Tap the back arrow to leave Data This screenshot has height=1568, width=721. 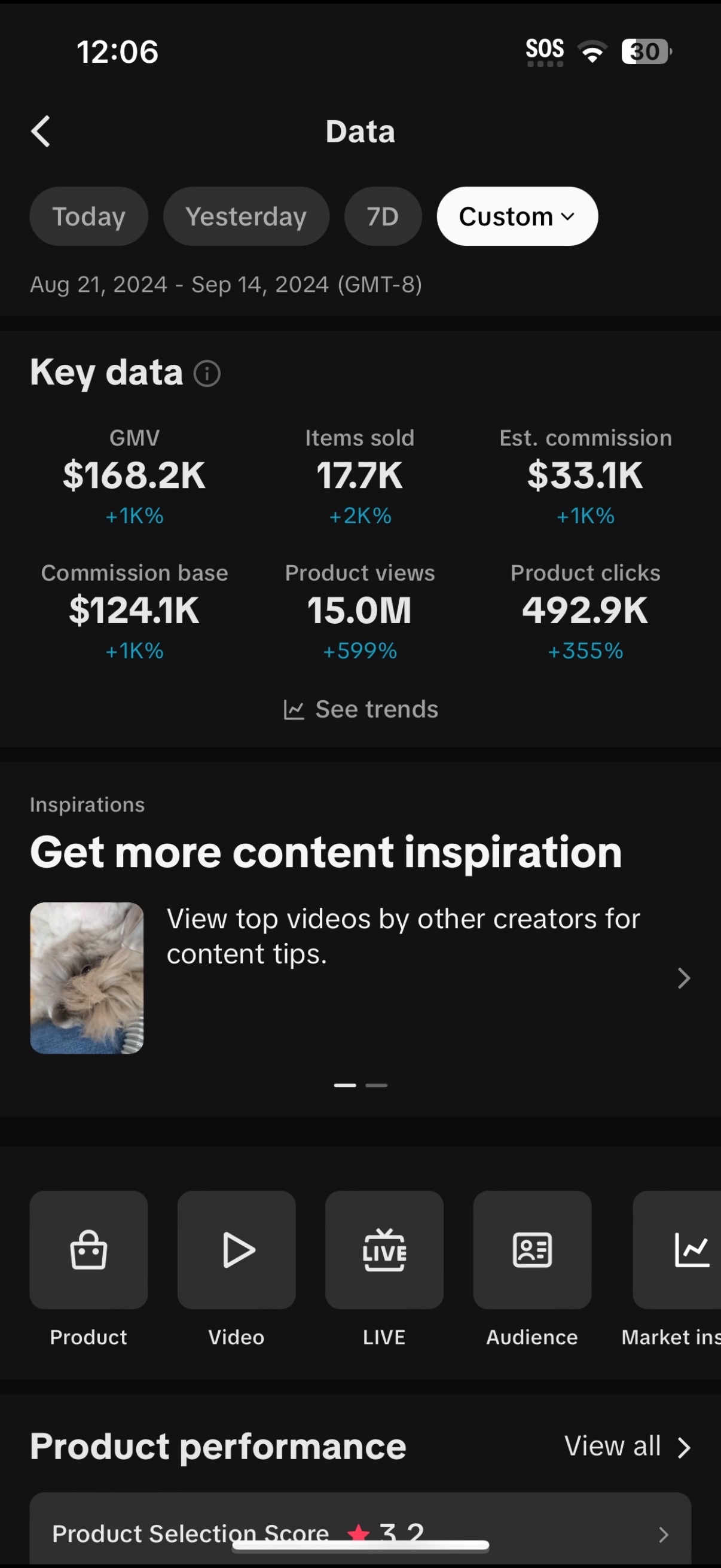click(x=40, y=131)
